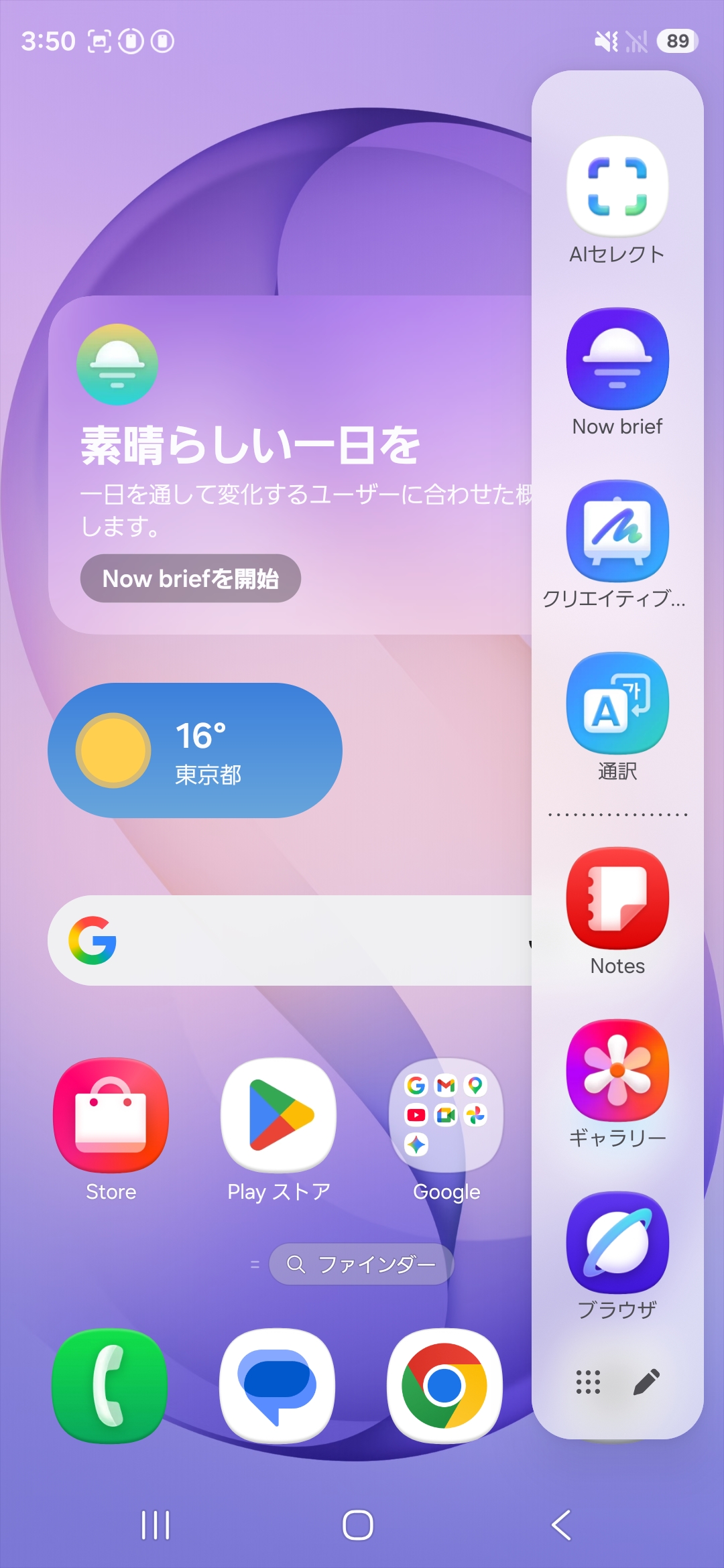The image size is (724, 1568).
Task: Open the Chrome browser
Action: (x=444, y=1386)
